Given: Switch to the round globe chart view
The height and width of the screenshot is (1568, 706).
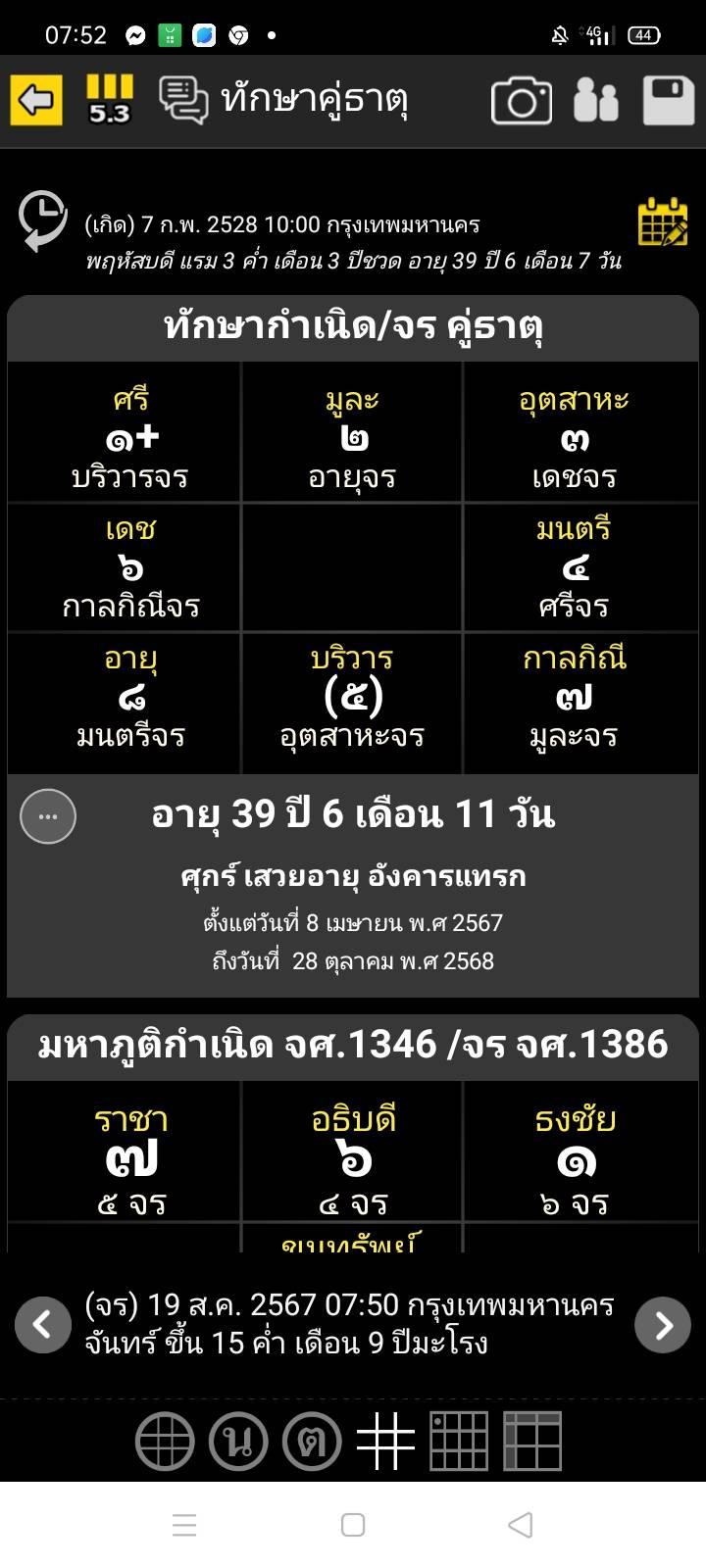Looking at the screenshot, I should 165,1442.
